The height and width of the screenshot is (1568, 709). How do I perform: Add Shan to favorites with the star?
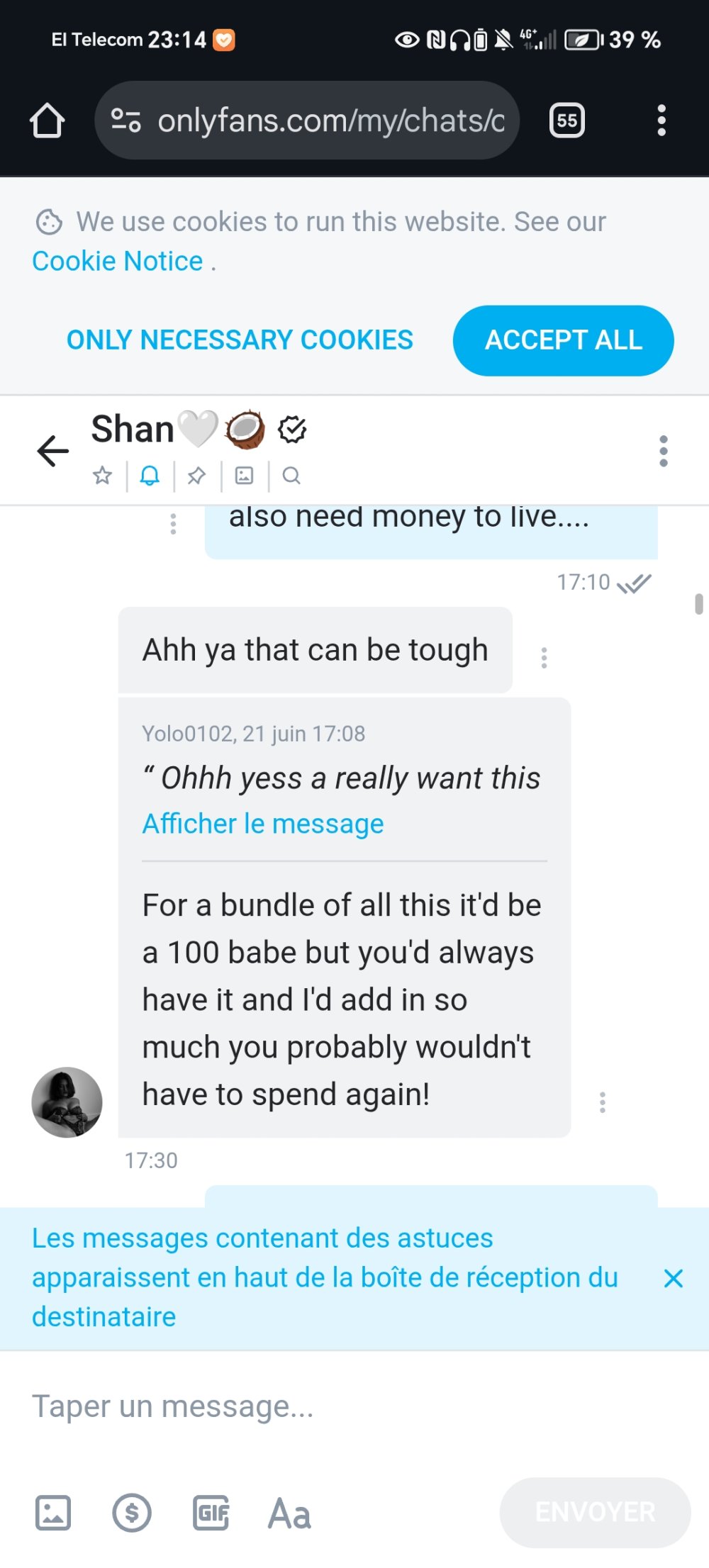(x=103, y=476)
